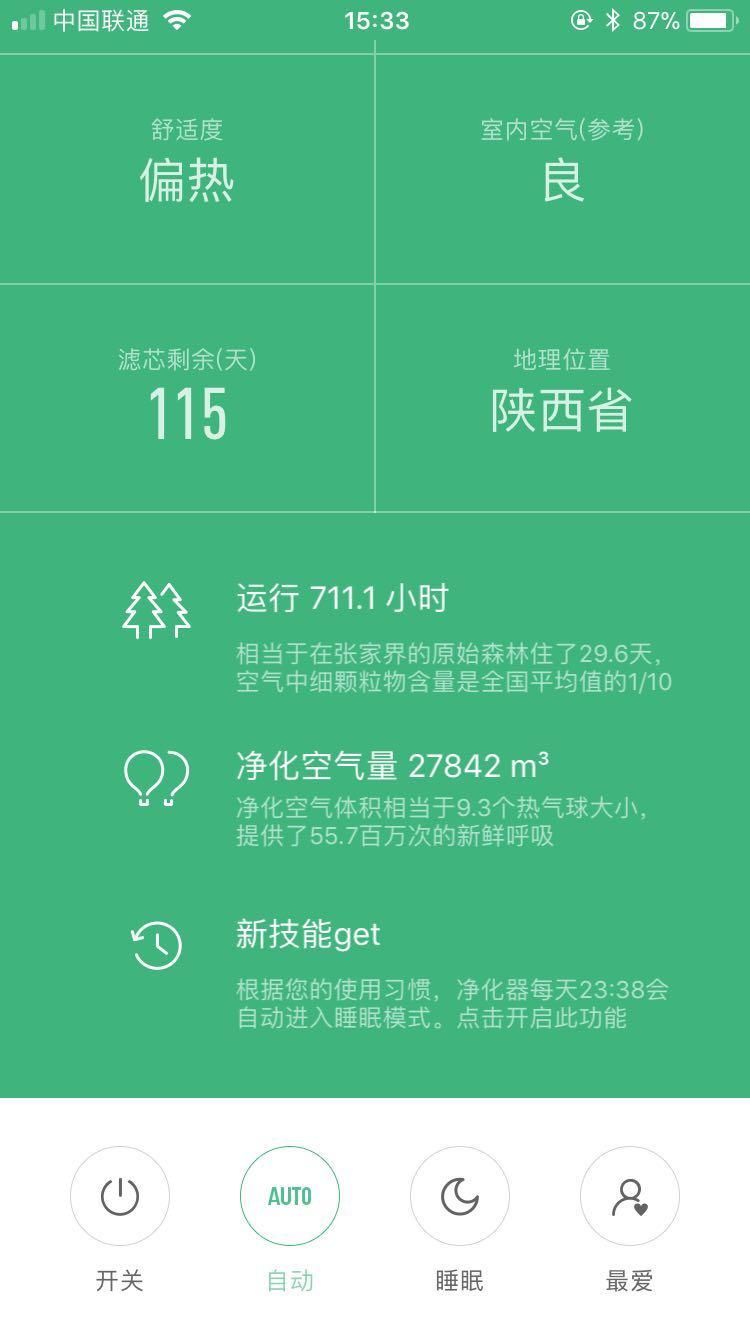The image size is (750, 1334).
Task: Select the 睡眠 label in bottom bar
Action: tap(459, 1280)
